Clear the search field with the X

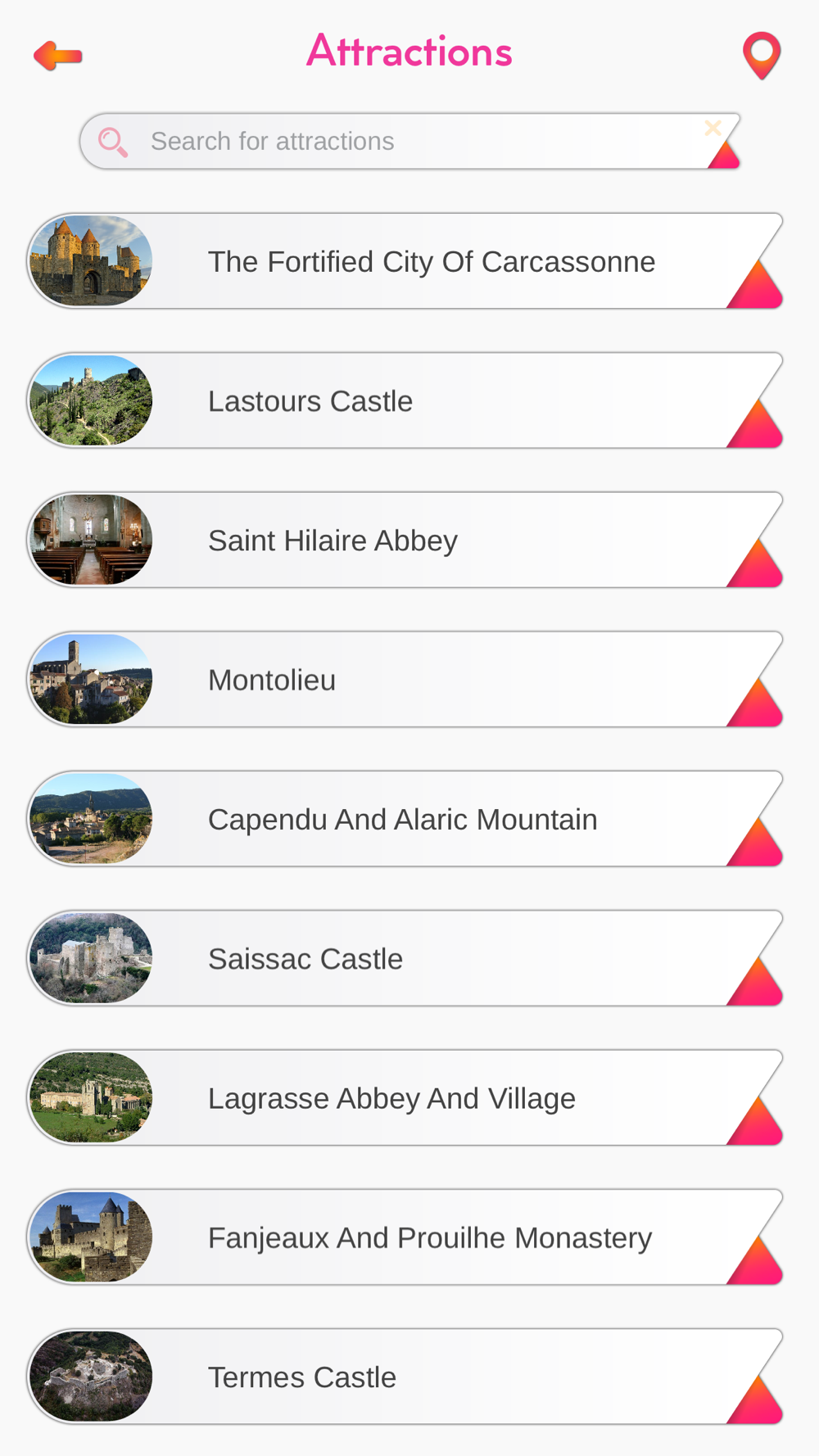pos(713,128)
